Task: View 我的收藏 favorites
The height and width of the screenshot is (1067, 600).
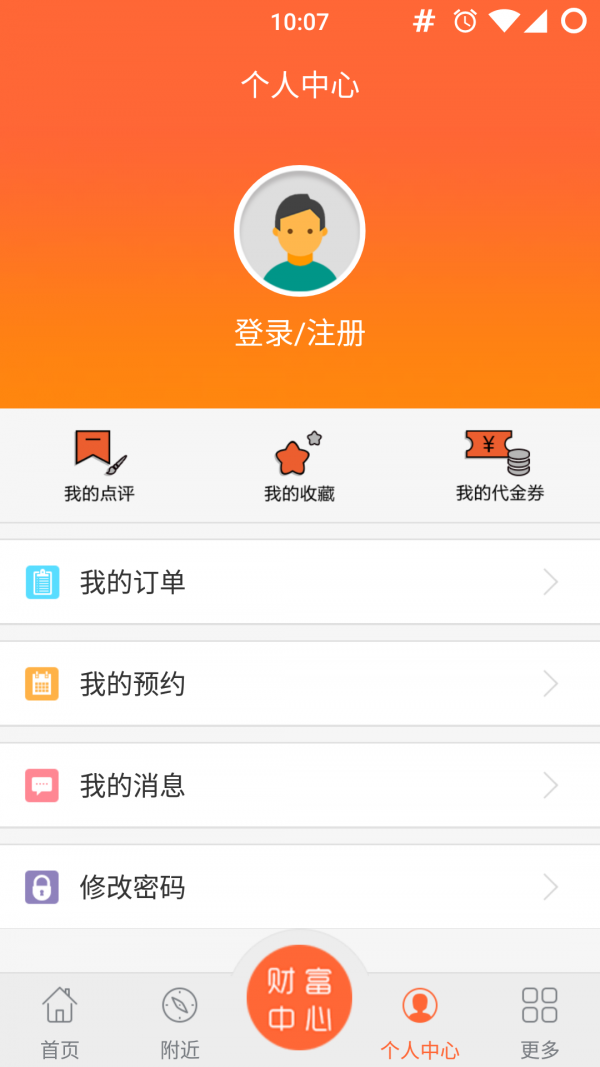Action: [x=299, y=467]
